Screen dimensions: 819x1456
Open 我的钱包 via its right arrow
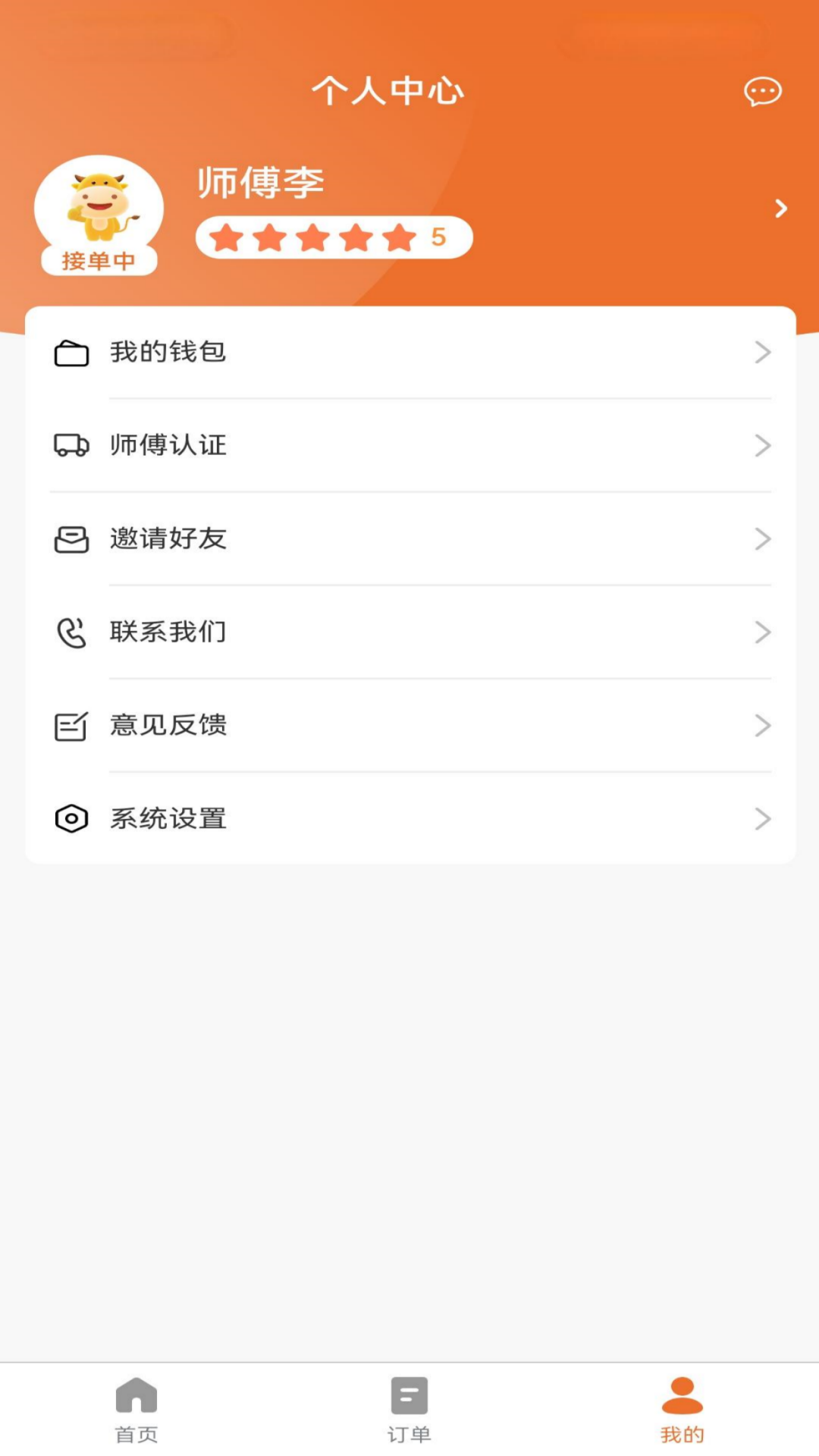pyautogui.click(x=764, y=351)
